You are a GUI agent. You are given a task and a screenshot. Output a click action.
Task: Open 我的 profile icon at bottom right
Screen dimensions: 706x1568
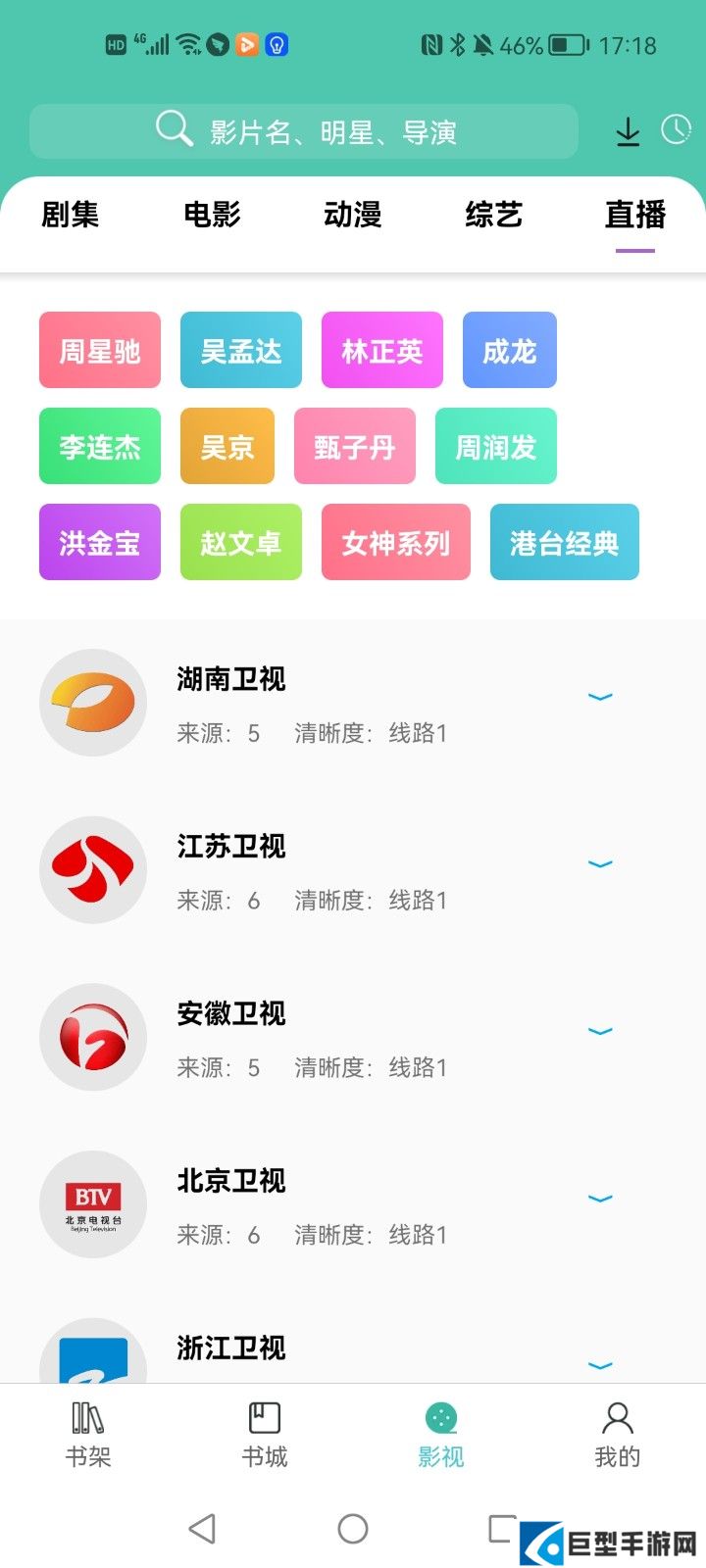(x=616, y=1436)
